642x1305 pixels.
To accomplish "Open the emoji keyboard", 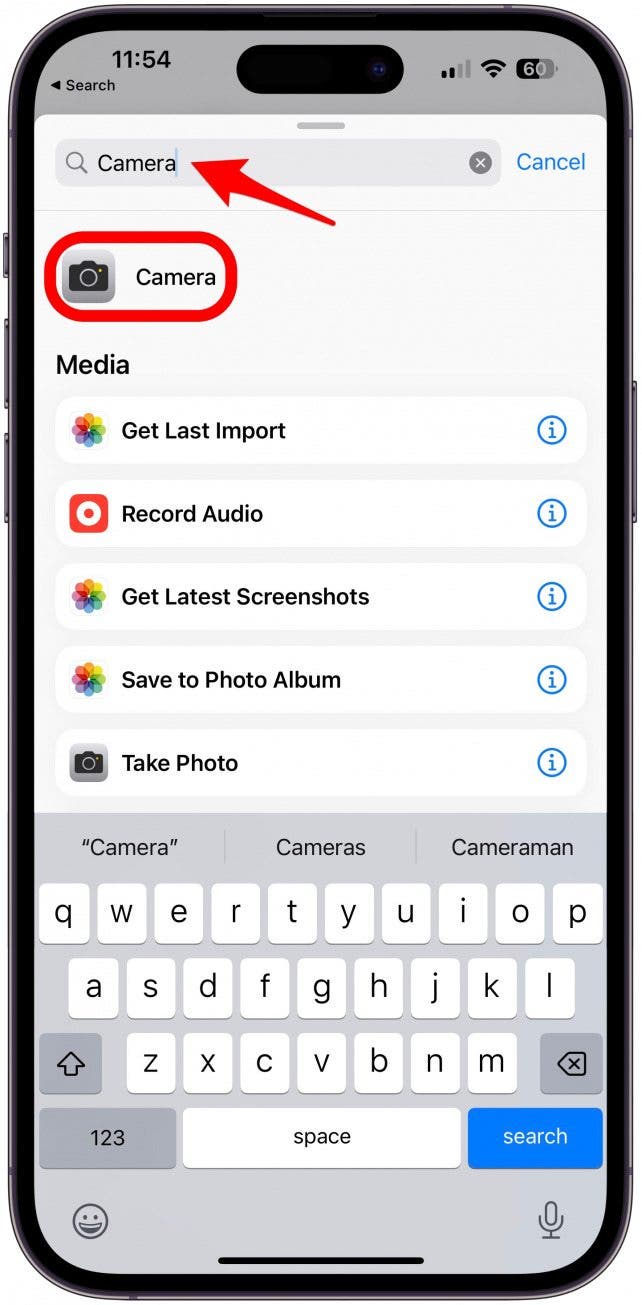I will [x=90, y=1220].
